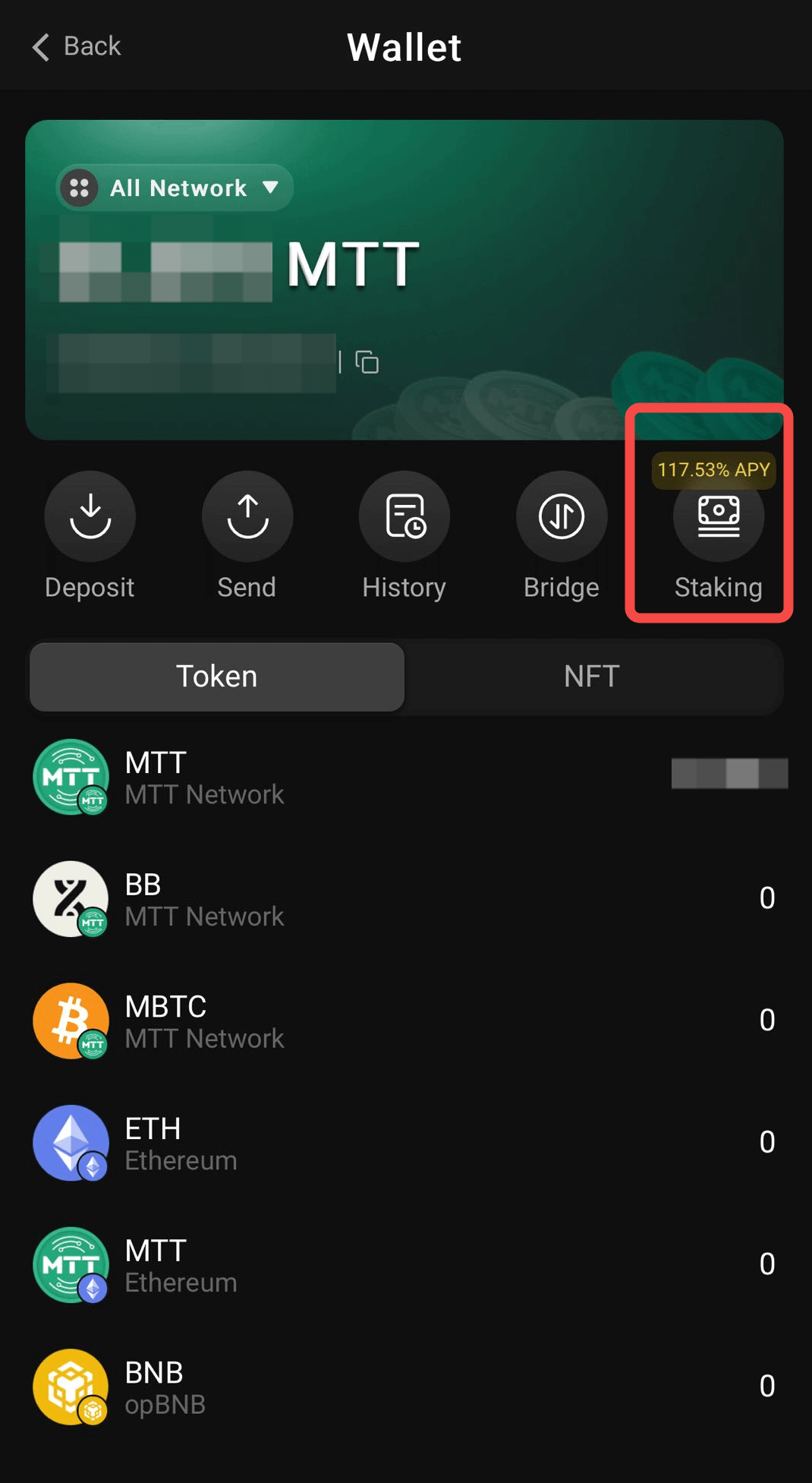The height and width of the screenshot is (1483, 812).
Task: Switch to the NFT tab
Action: [592, 677]
